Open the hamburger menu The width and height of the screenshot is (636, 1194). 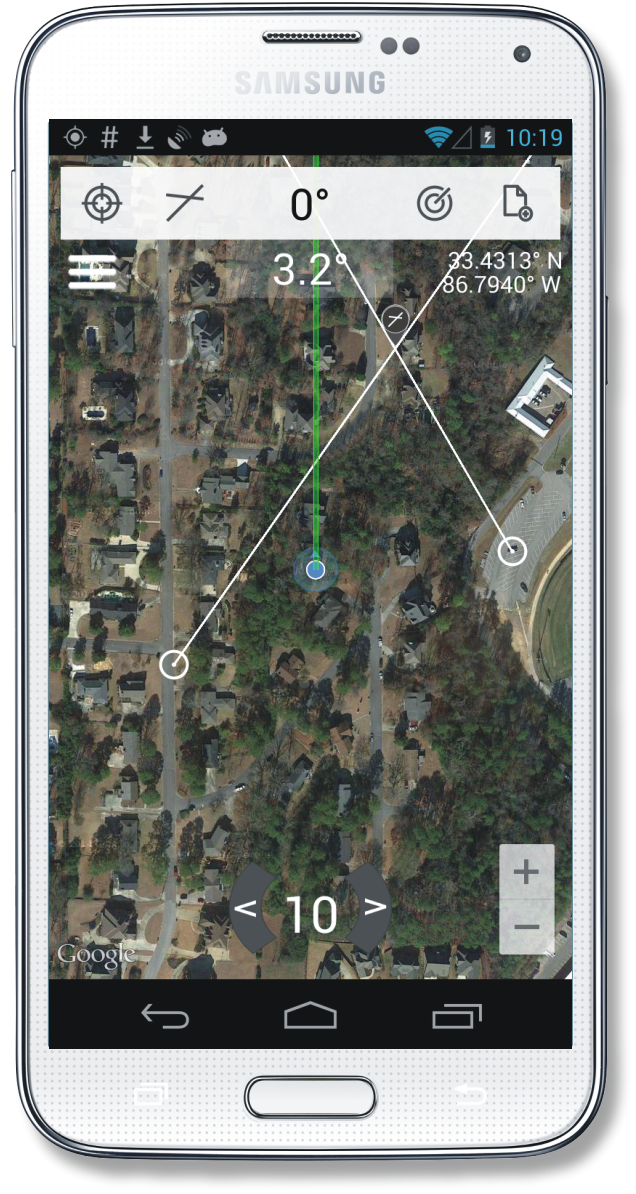(92, 273)
